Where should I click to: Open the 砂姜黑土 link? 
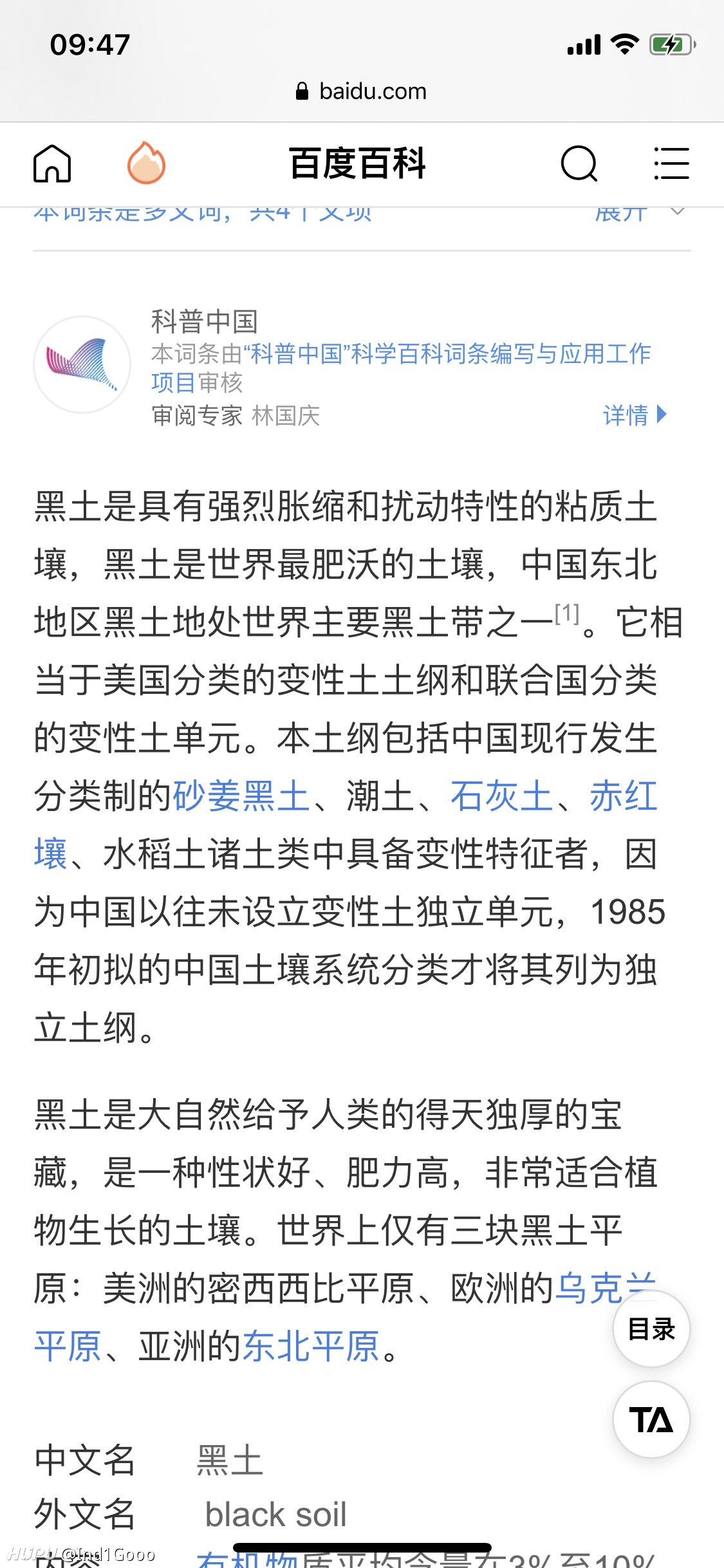[241, 796]
